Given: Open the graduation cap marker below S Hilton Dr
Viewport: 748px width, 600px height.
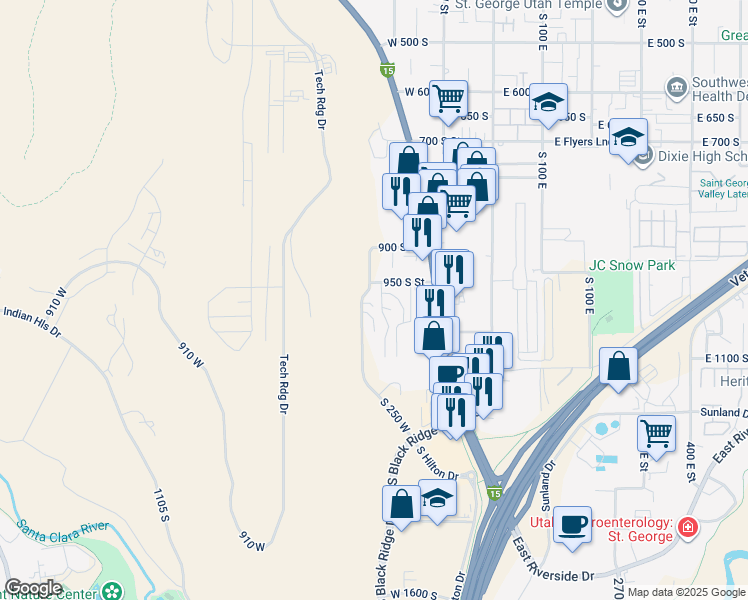Looking at the screenshot, I should click(437, 498).
